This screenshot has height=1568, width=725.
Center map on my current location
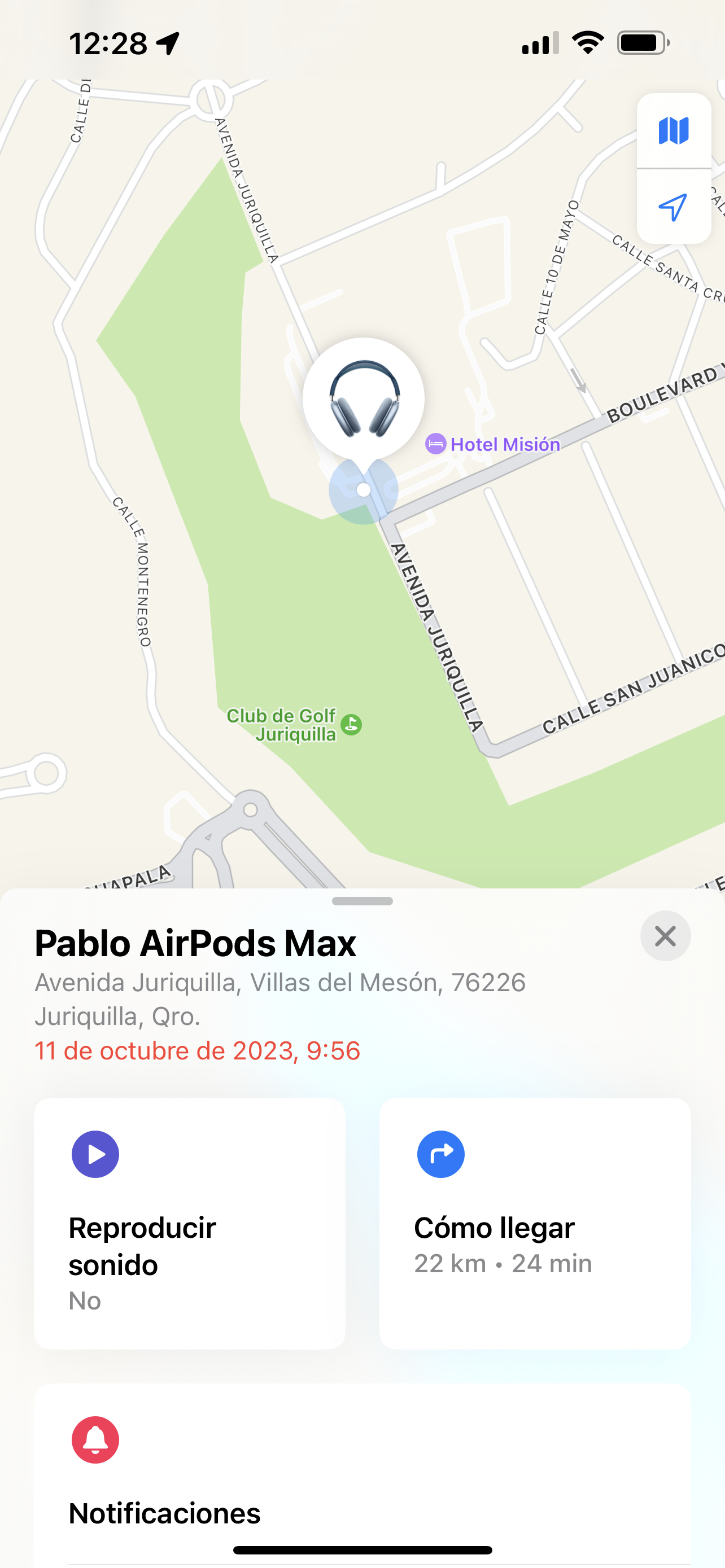point(673,208)
